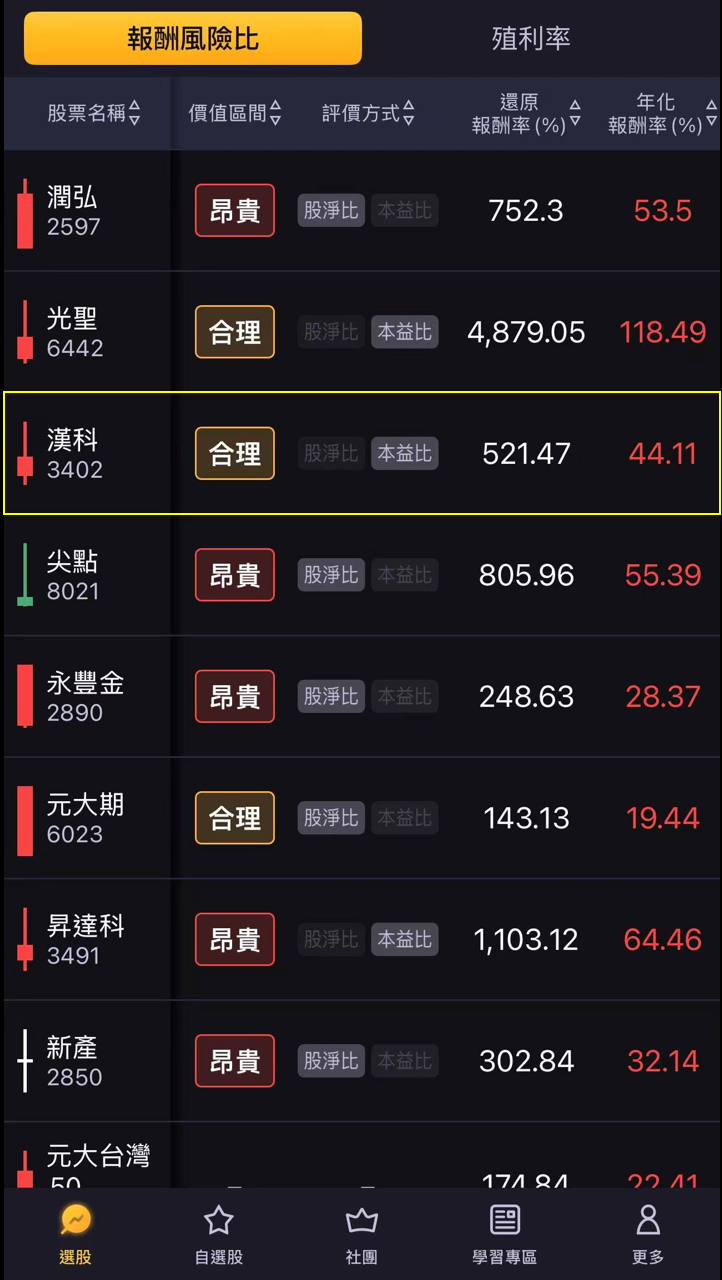Image resolution: width=722 pixels, height=1280 pixels.
Task: Tap the candlestick icon next to 永豐金
Action: click(x=24, y=697)
